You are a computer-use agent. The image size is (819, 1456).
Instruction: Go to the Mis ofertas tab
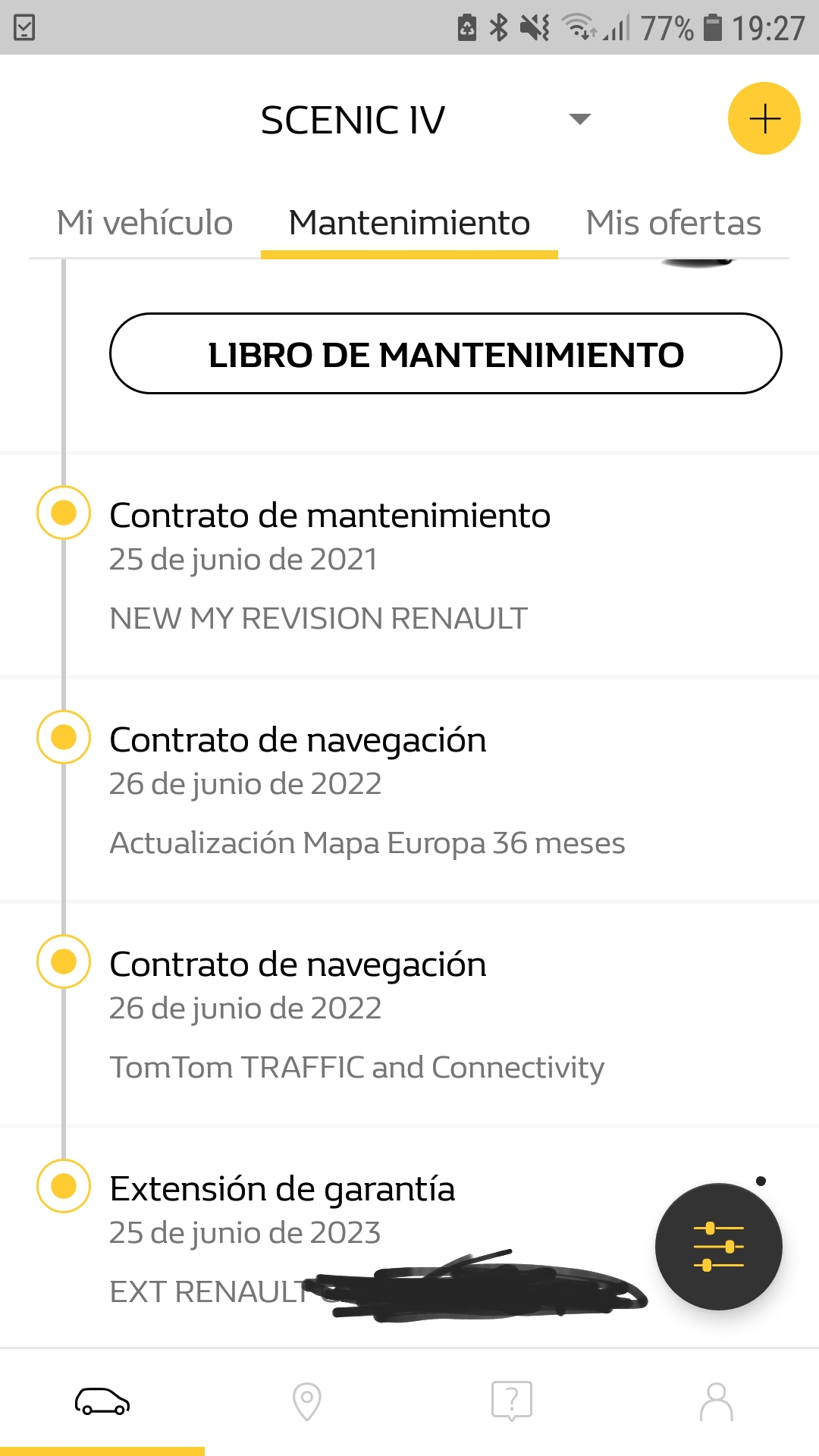673,223
